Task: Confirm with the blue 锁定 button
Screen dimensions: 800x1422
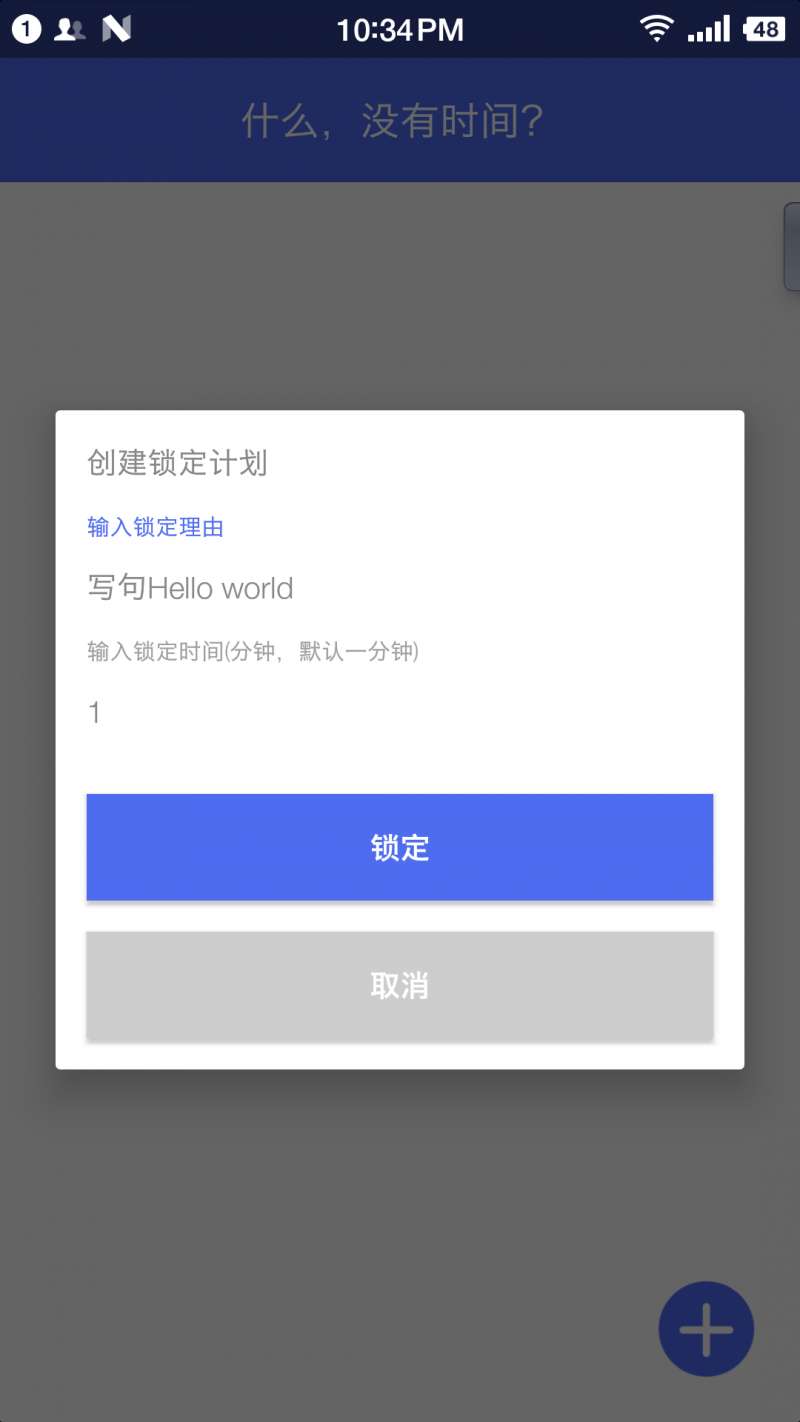Action: click(399, 847)
